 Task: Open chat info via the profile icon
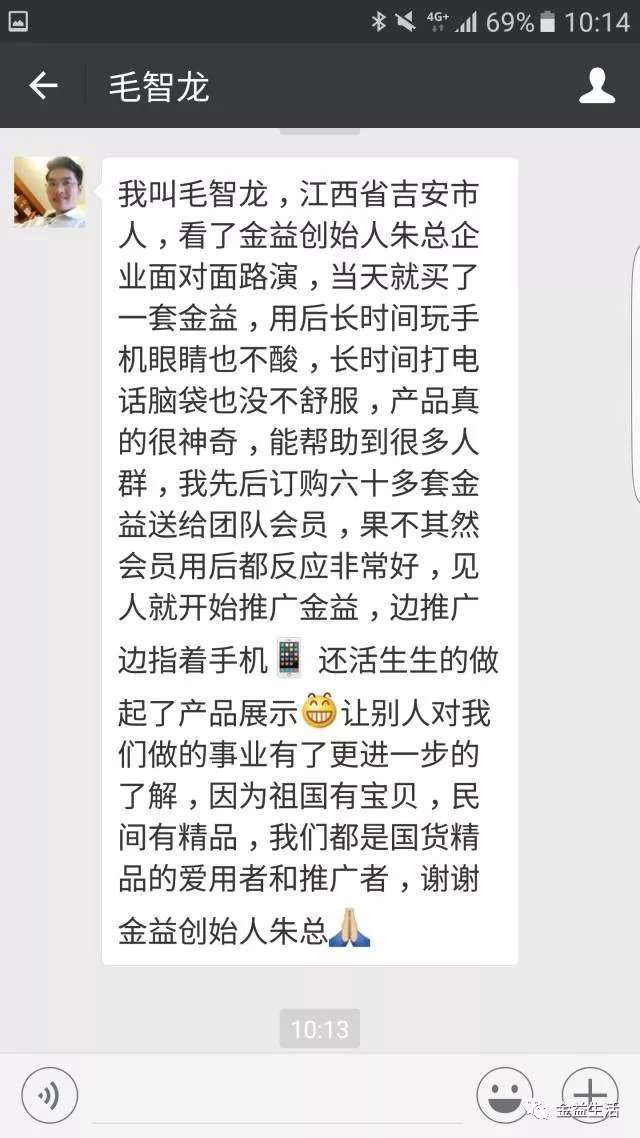click(597, 87)
